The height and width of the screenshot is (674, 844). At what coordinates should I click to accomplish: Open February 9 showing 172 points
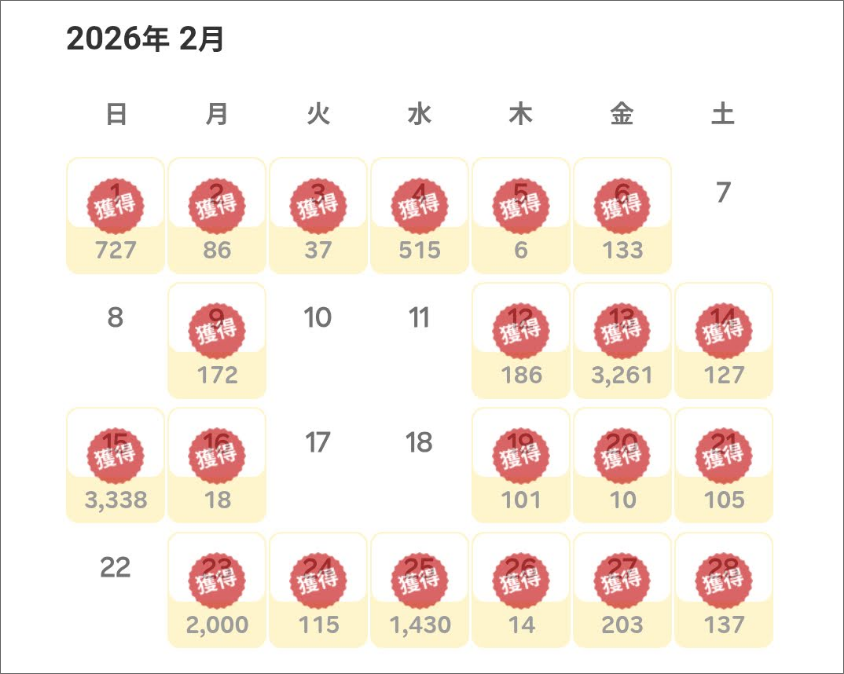217,340
